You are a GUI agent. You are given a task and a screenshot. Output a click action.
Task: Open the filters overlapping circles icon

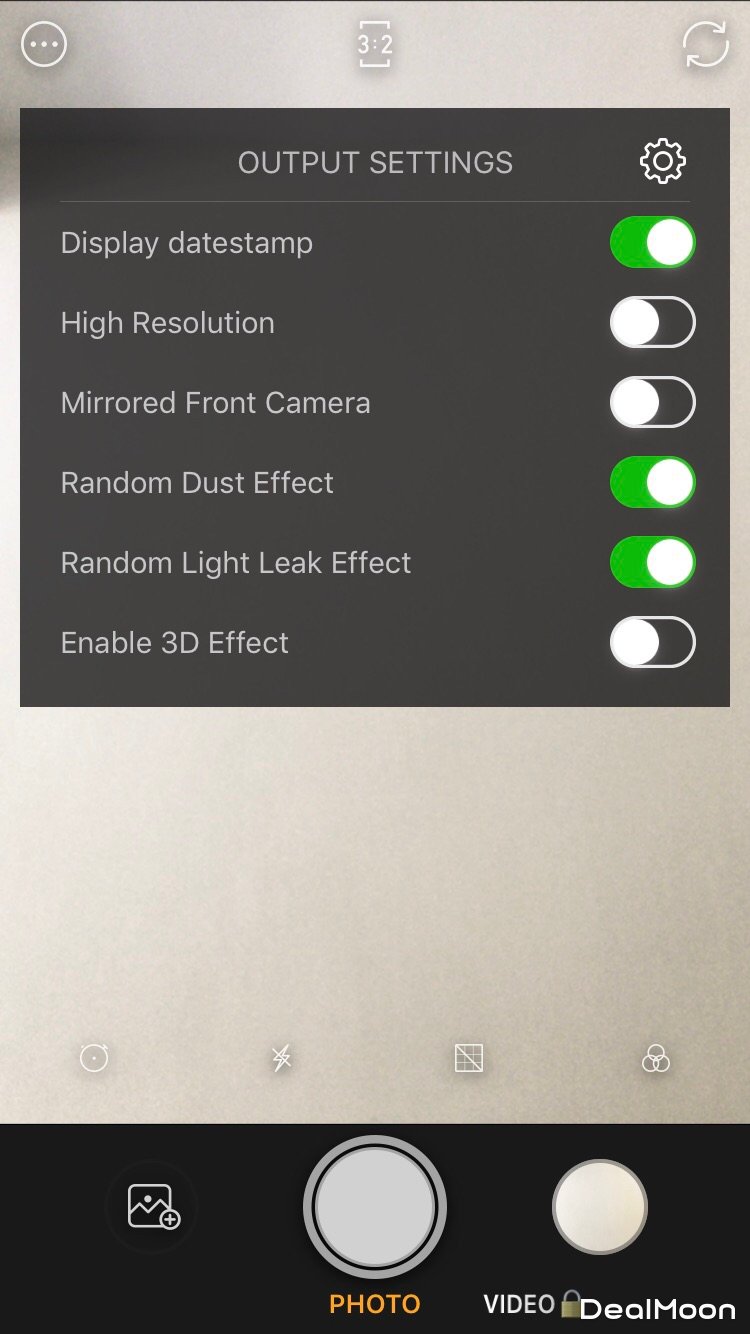pyautogui.click(x=656, y=1059)
